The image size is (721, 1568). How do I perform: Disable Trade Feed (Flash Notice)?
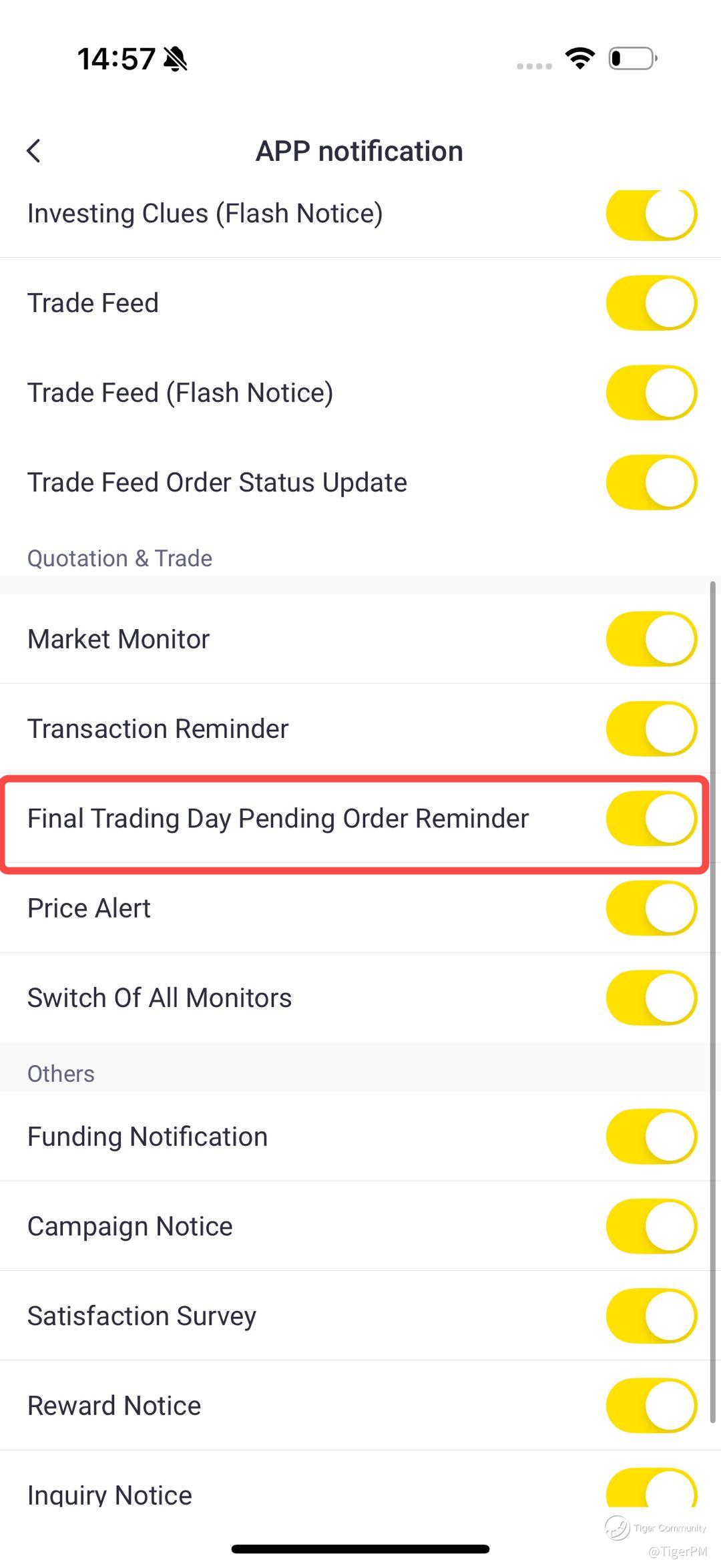tap(652, 393)
